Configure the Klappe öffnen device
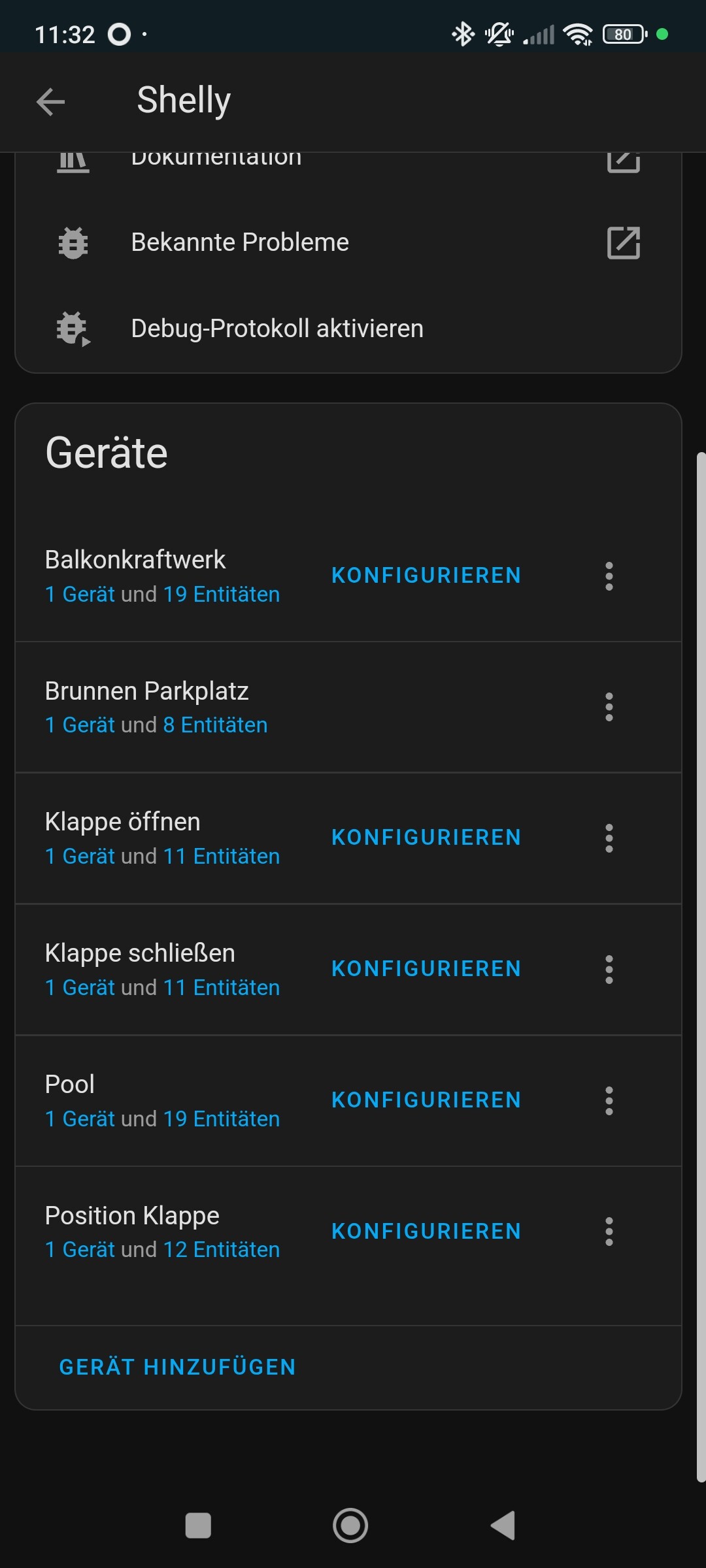 click(426, 838)
